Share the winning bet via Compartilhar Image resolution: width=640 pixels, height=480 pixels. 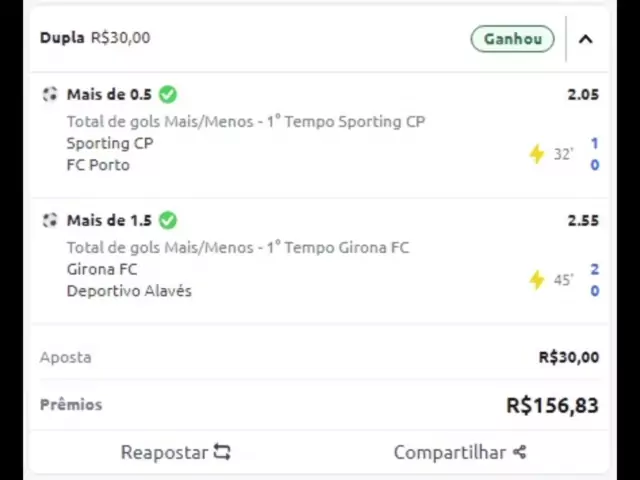(x=459, y=452)
